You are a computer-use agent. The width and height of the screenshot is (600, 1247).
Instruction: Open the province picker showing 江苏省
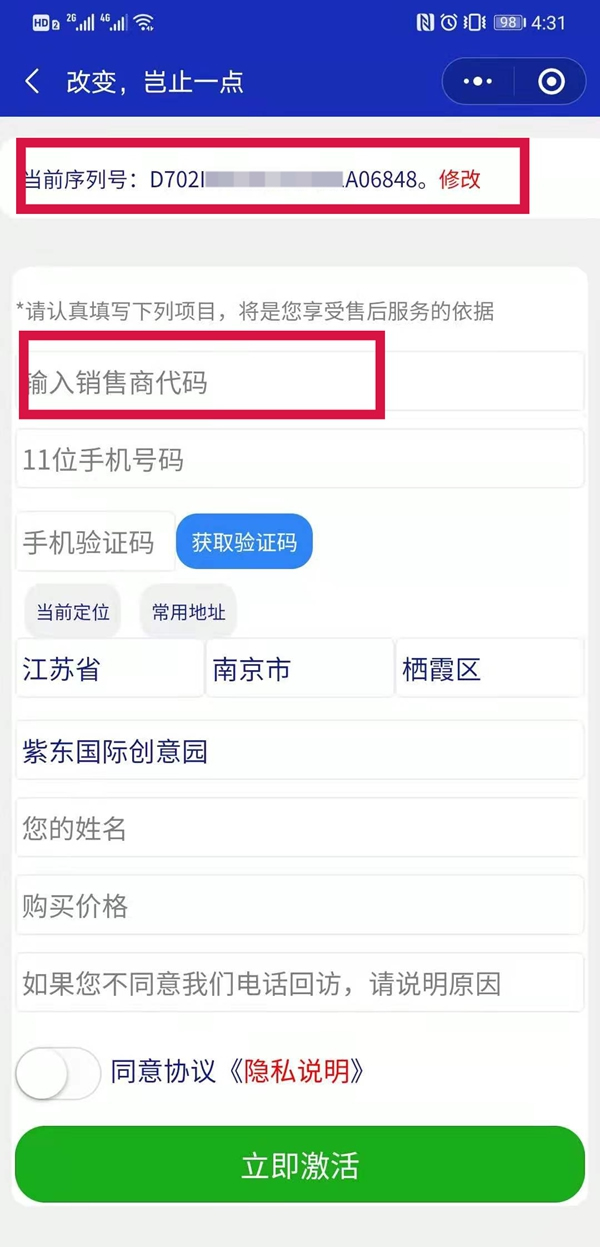[x=110, y=669]
